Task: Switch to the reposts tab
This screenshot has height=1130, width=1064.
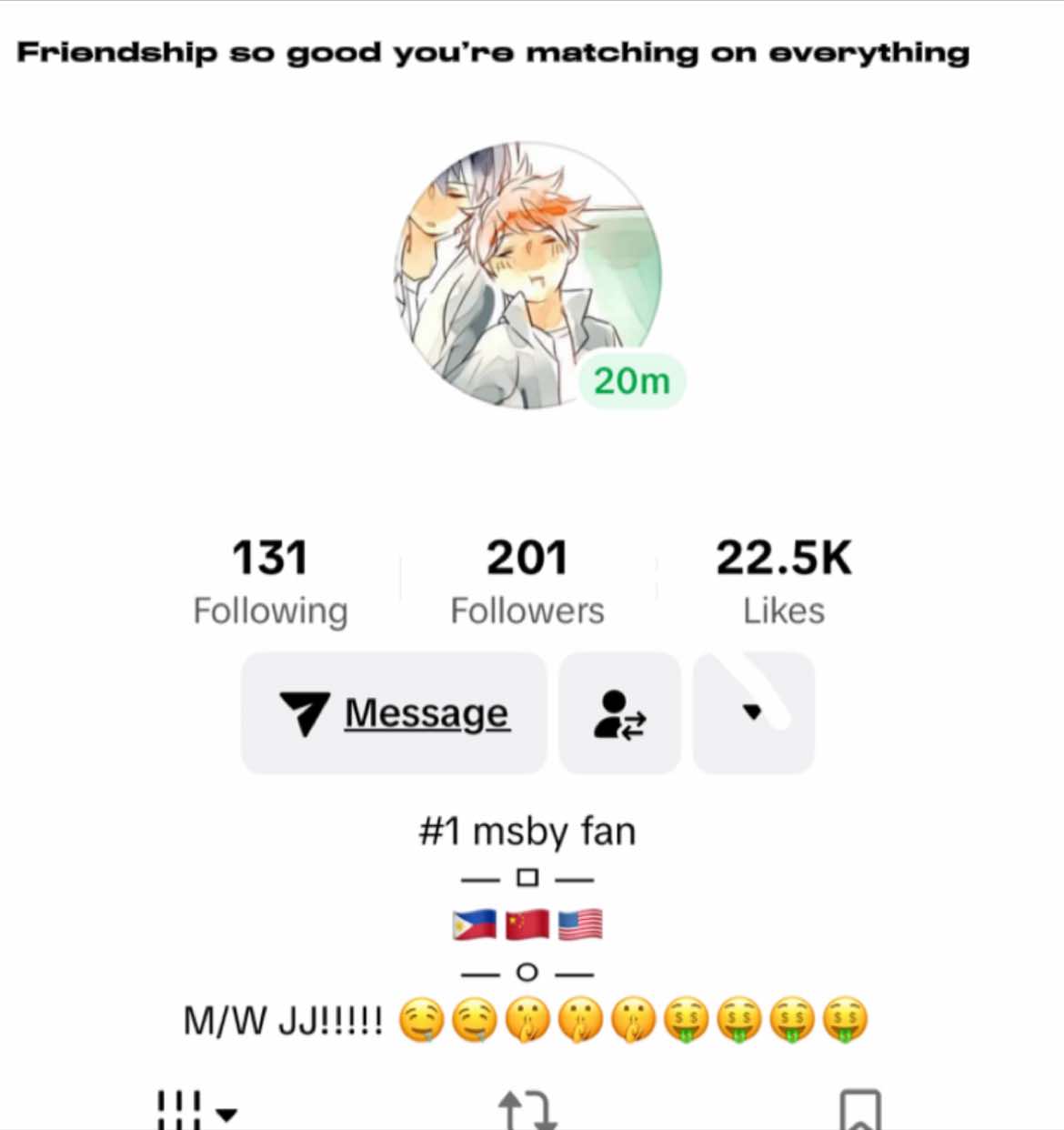Action: coord(527,1112)
